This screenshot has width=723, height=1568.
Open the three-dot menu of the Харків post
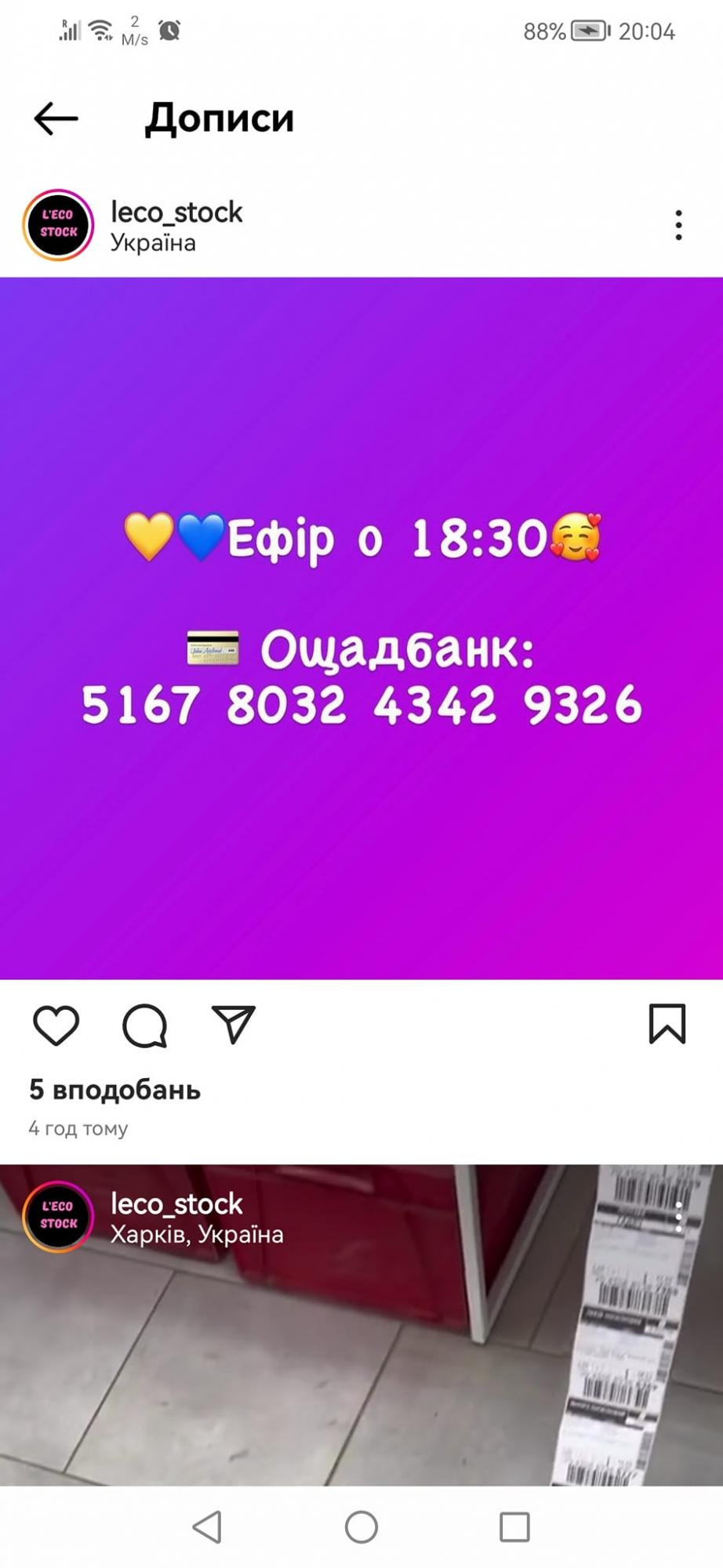[x=679, y=1216]
